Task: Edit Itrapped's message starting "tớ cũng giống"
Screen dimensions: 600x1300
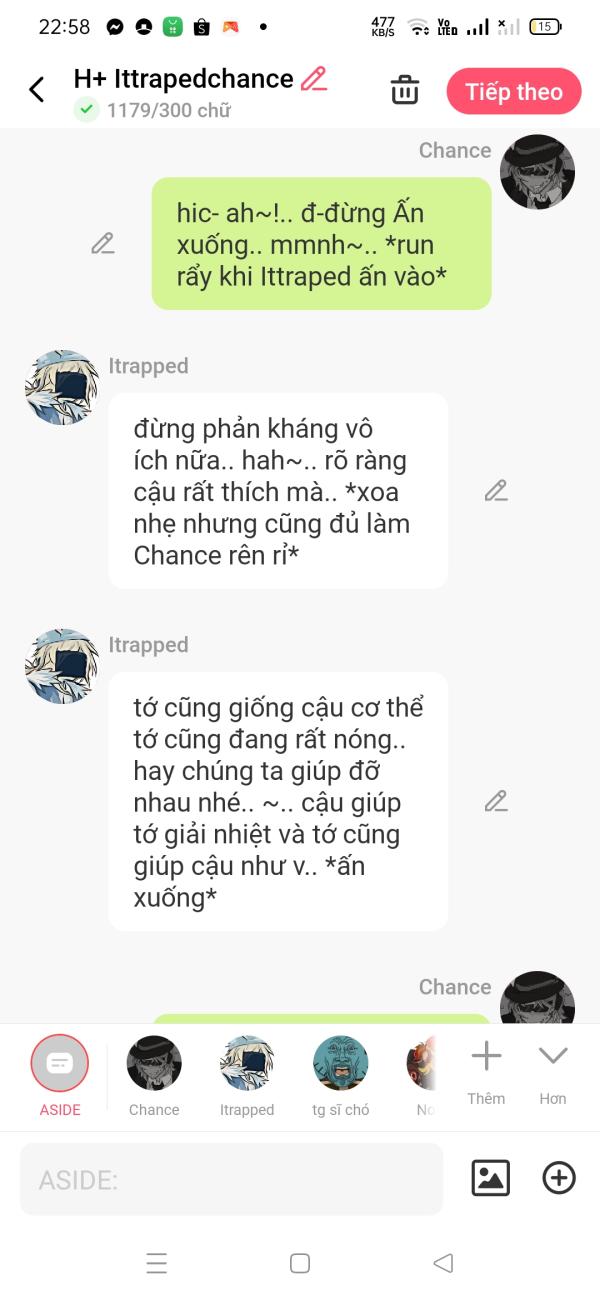Action: coord(496,801)
